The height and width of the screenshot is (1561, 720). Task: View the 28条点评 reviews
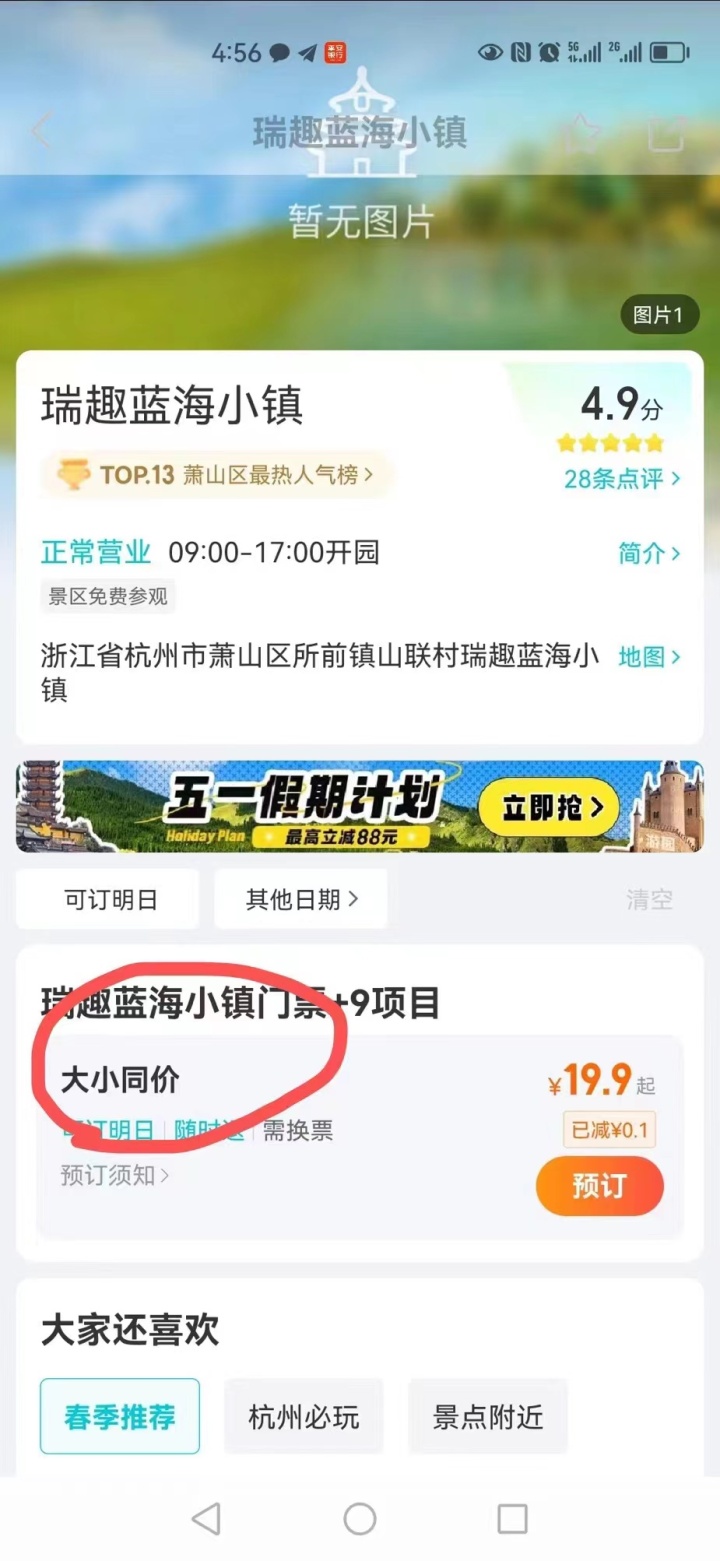[x=622, y=479]
